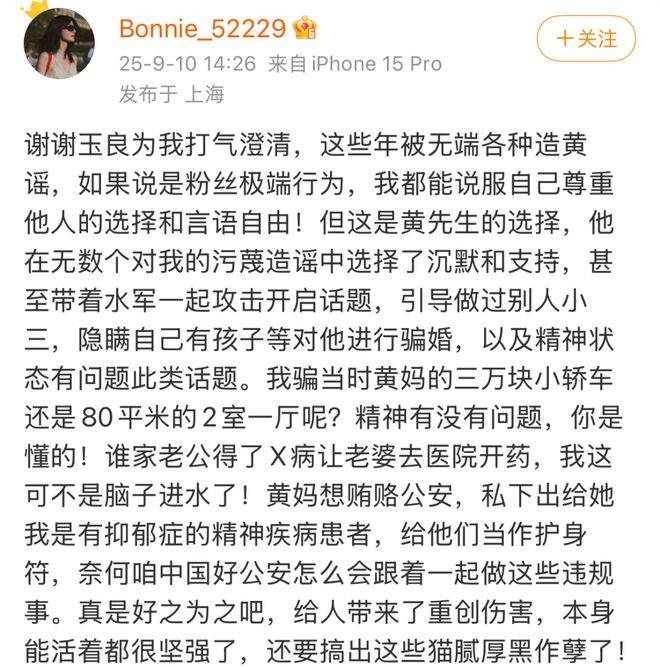Follow Bonnie_52229 with the 关注 button

click(x=586, y=40)
